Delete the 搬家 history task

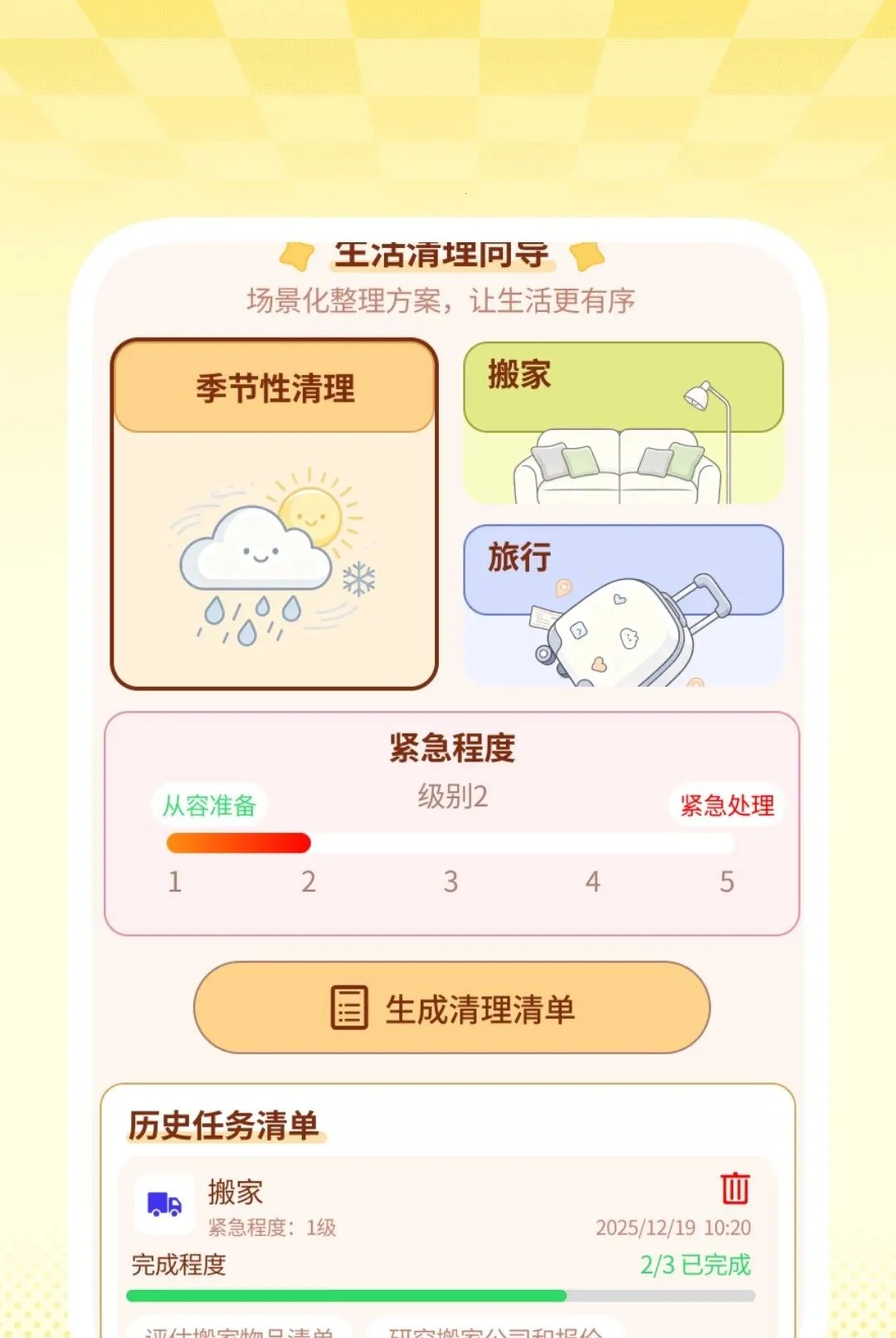pyautogui.click(x=735, y=1188)
